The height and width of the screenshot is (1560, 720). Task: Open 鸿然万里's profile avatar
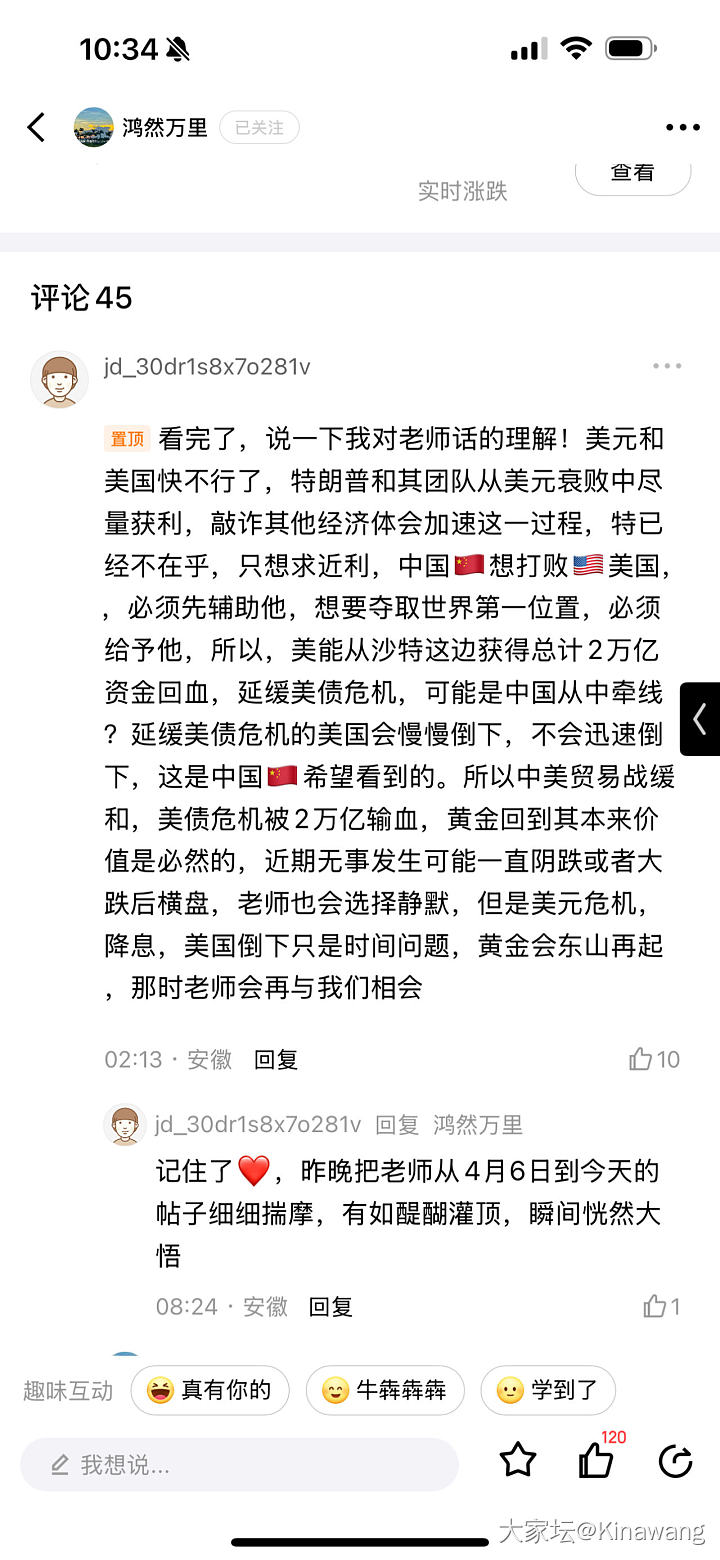[x=93, y=127]
